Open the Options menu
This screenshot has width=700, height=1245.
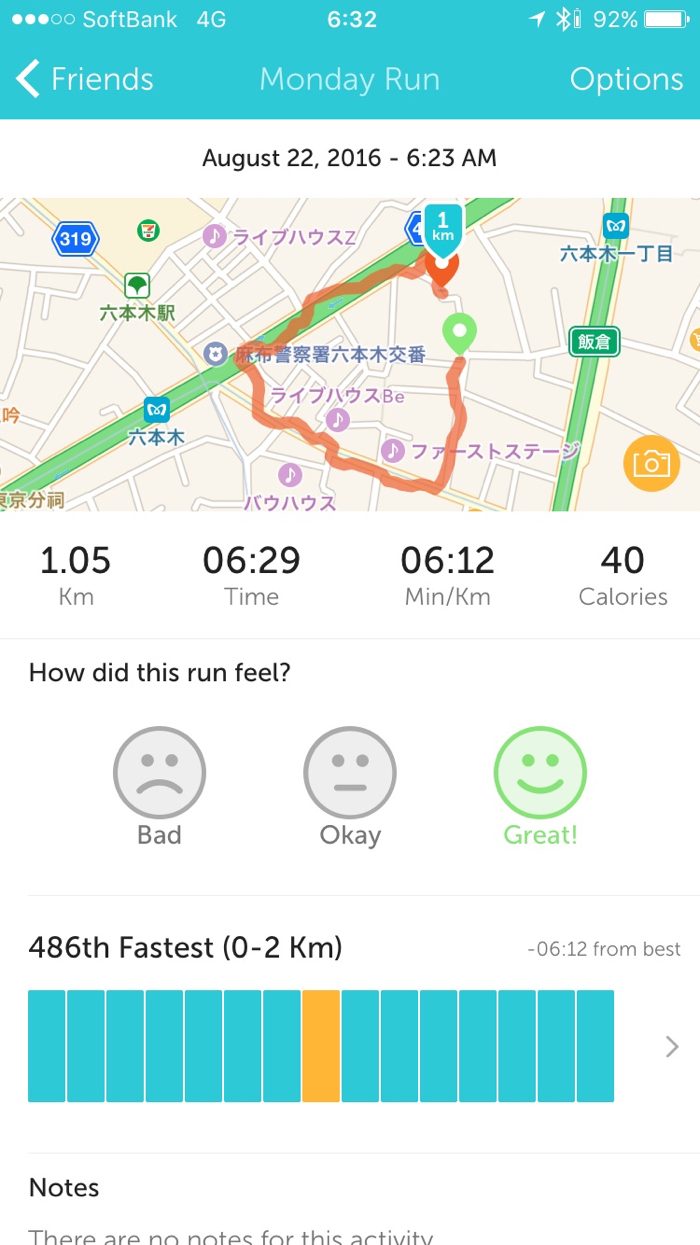[x=626, y=80]
